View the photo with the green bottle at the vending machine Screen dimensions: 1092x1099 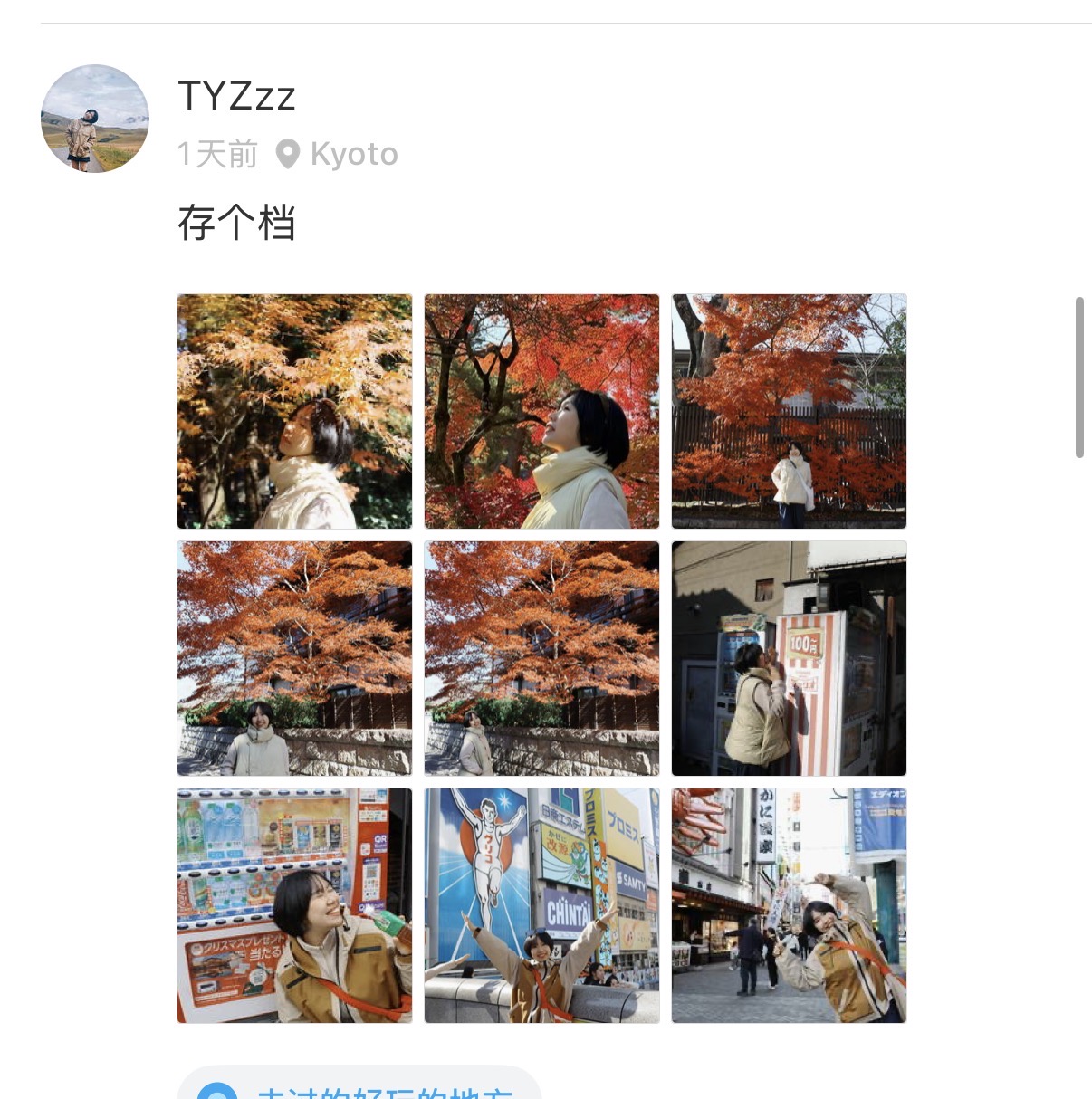pos(294,905)
